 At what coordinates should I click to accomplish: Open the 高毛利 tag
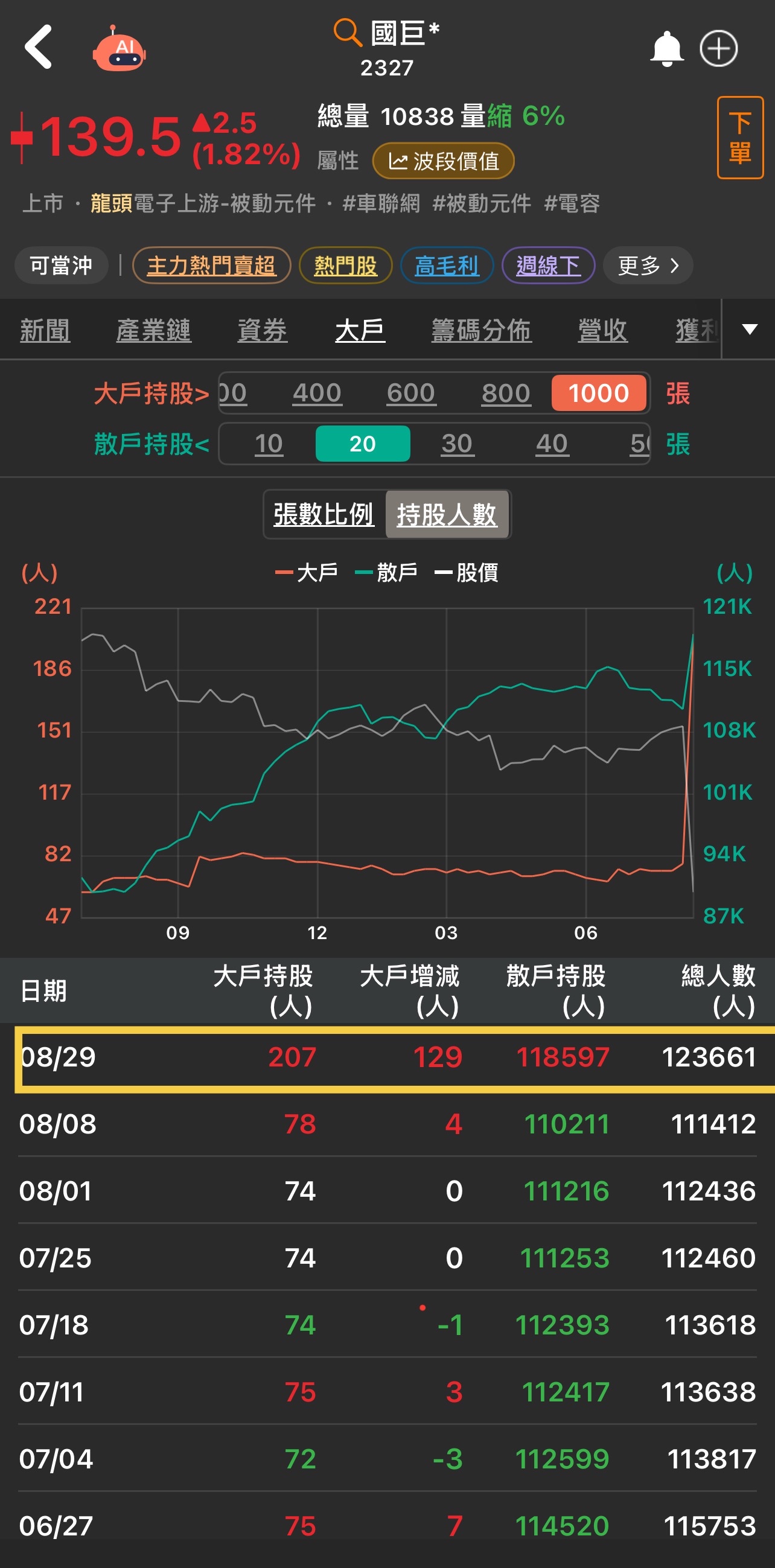(x=446, y=266)
